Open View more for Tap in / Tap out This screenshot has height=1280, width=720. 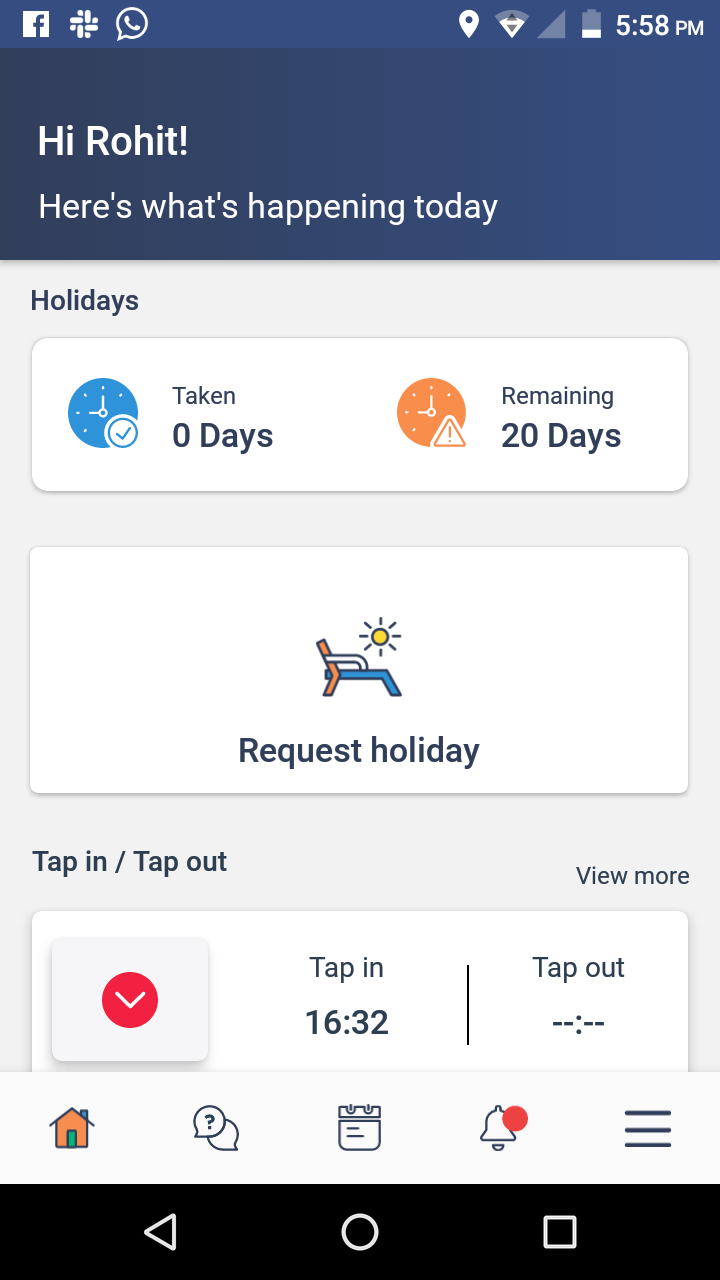[x=632, y=876]
